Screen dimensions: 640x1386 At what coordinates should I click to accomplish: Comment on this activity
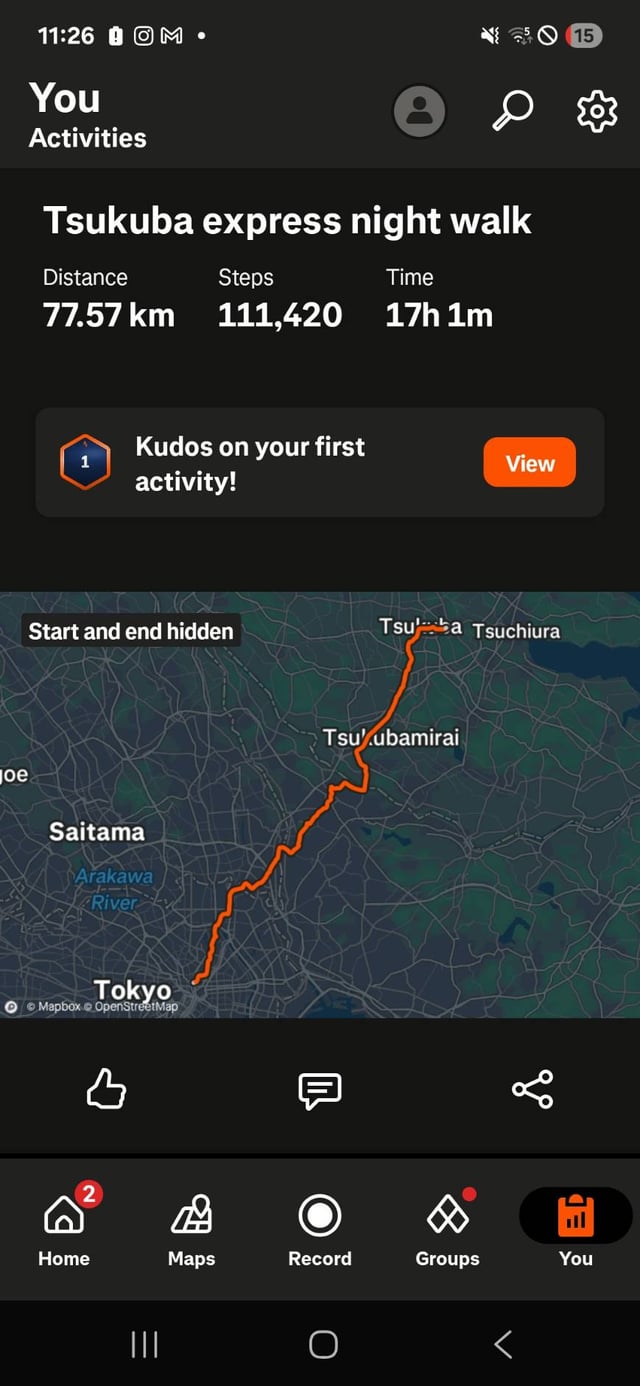320,1089
